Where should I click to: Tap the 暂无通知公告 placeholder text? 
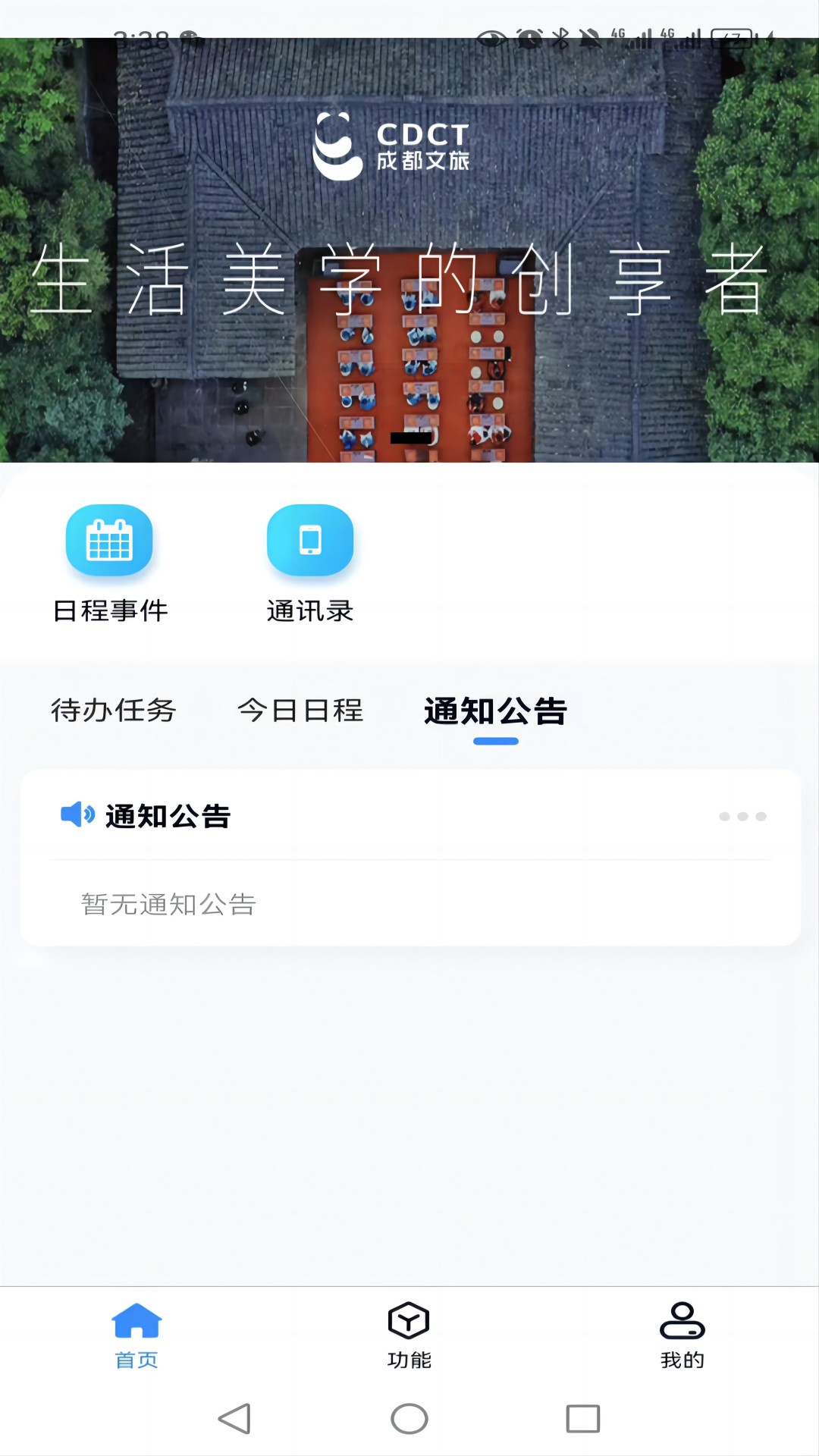pyautogui.click(x=168, y=904)
